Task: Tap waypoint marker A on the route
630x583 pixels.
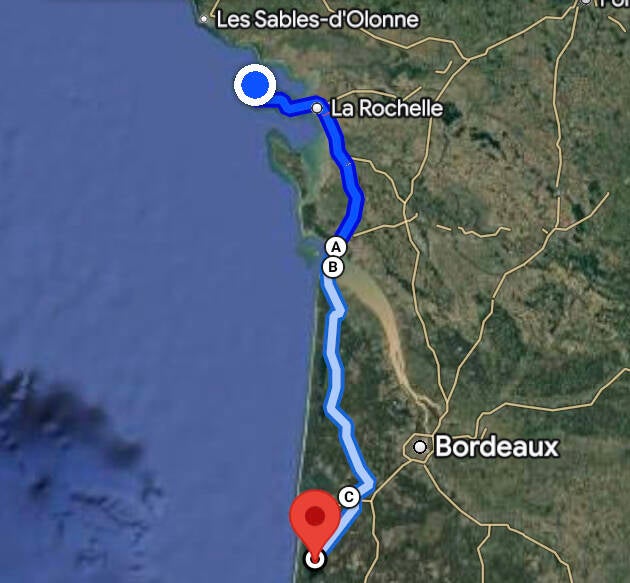Action: (336, 246)
